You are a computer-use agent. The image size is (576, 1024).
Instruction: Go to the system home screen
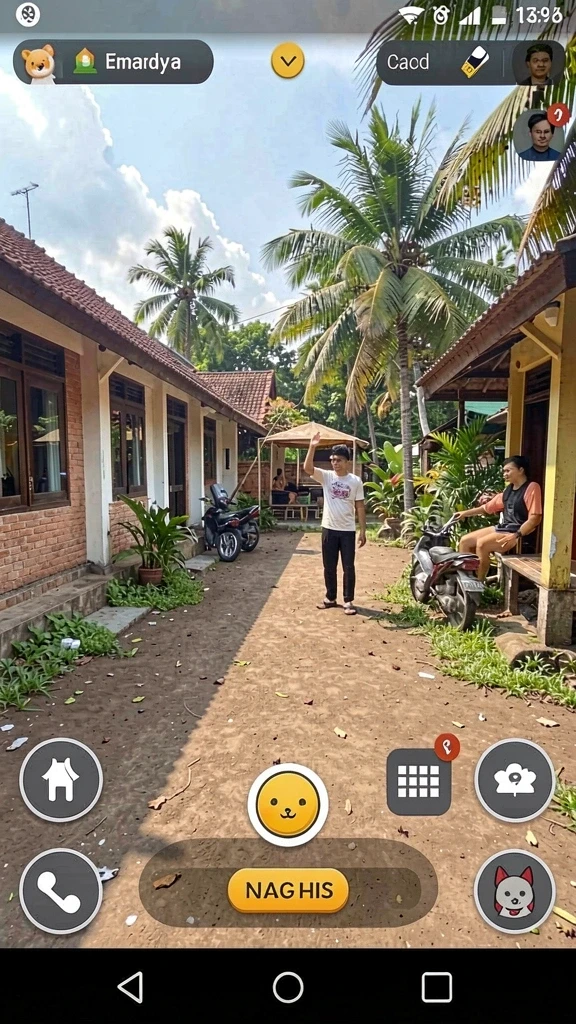pos(288,987)
